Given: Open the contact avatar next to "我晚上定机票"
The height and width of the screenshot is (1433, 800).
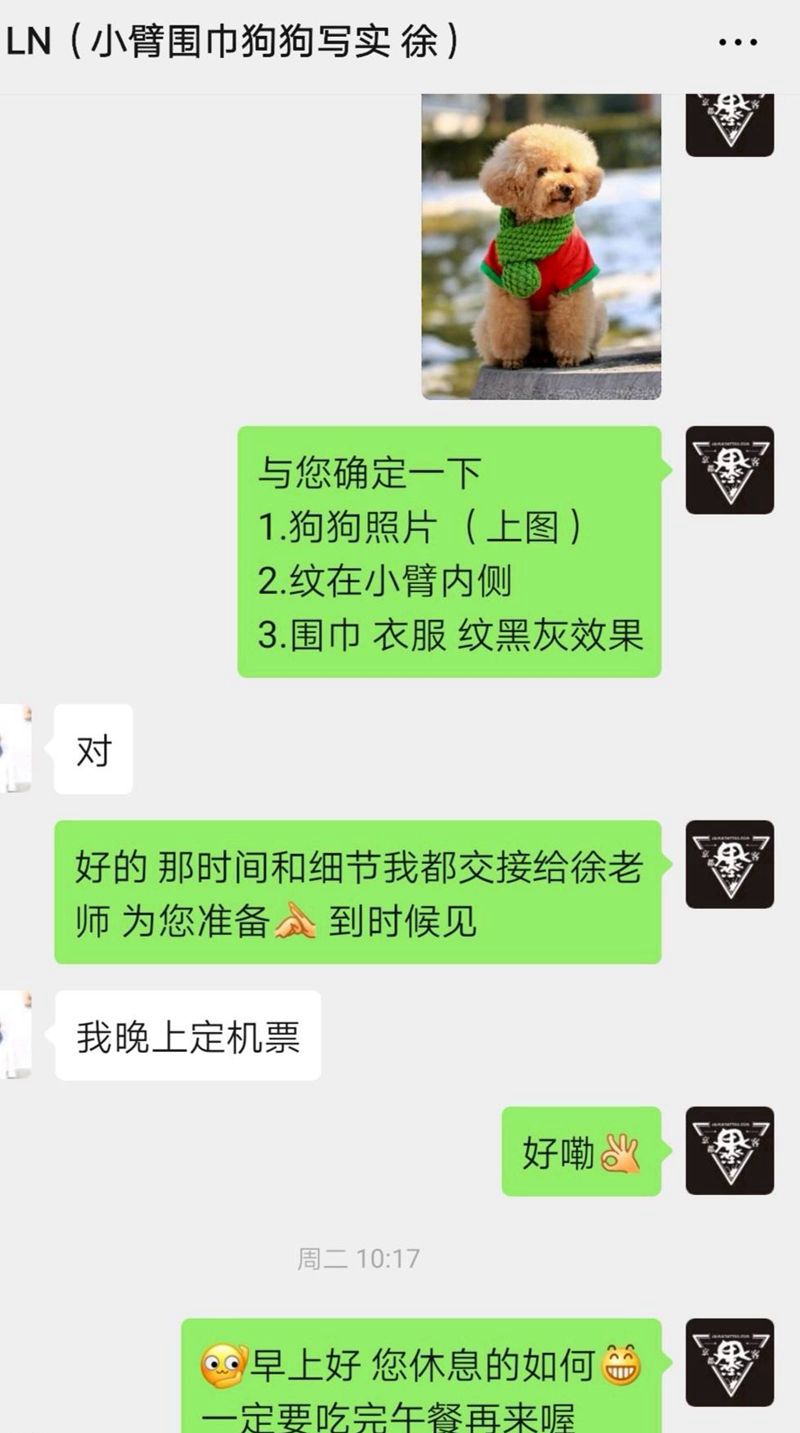Looking at the screenshot, I should [x=16, y=1035].
